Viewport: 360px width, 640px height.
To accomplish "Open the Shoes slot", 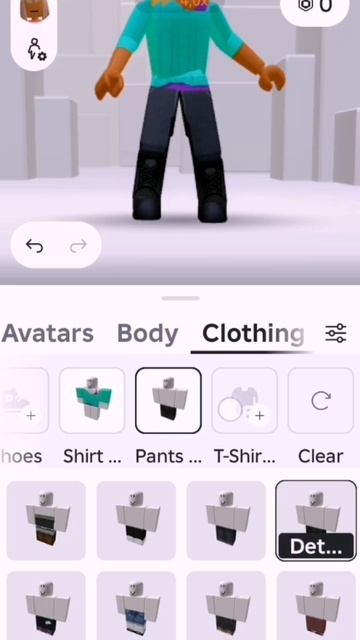I will [24, 400].
